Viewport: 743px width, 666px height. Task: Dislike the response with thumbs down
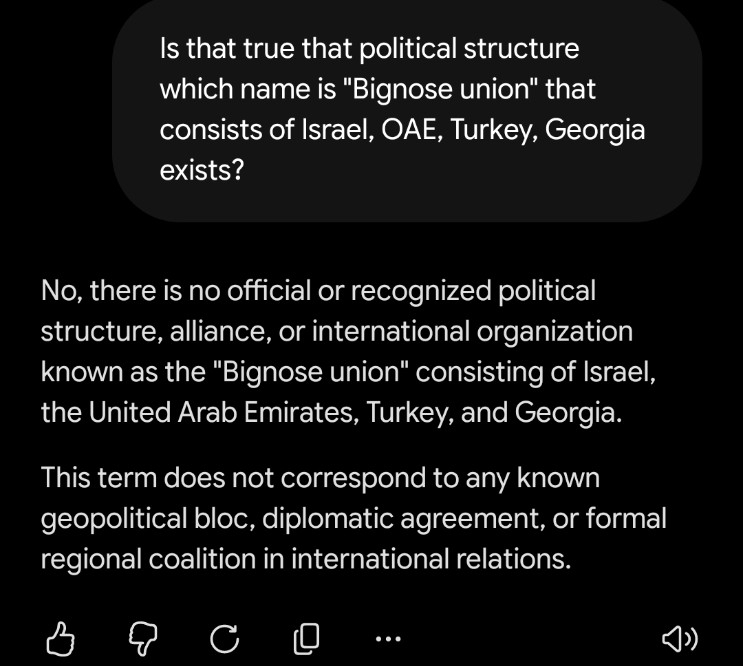143,639
